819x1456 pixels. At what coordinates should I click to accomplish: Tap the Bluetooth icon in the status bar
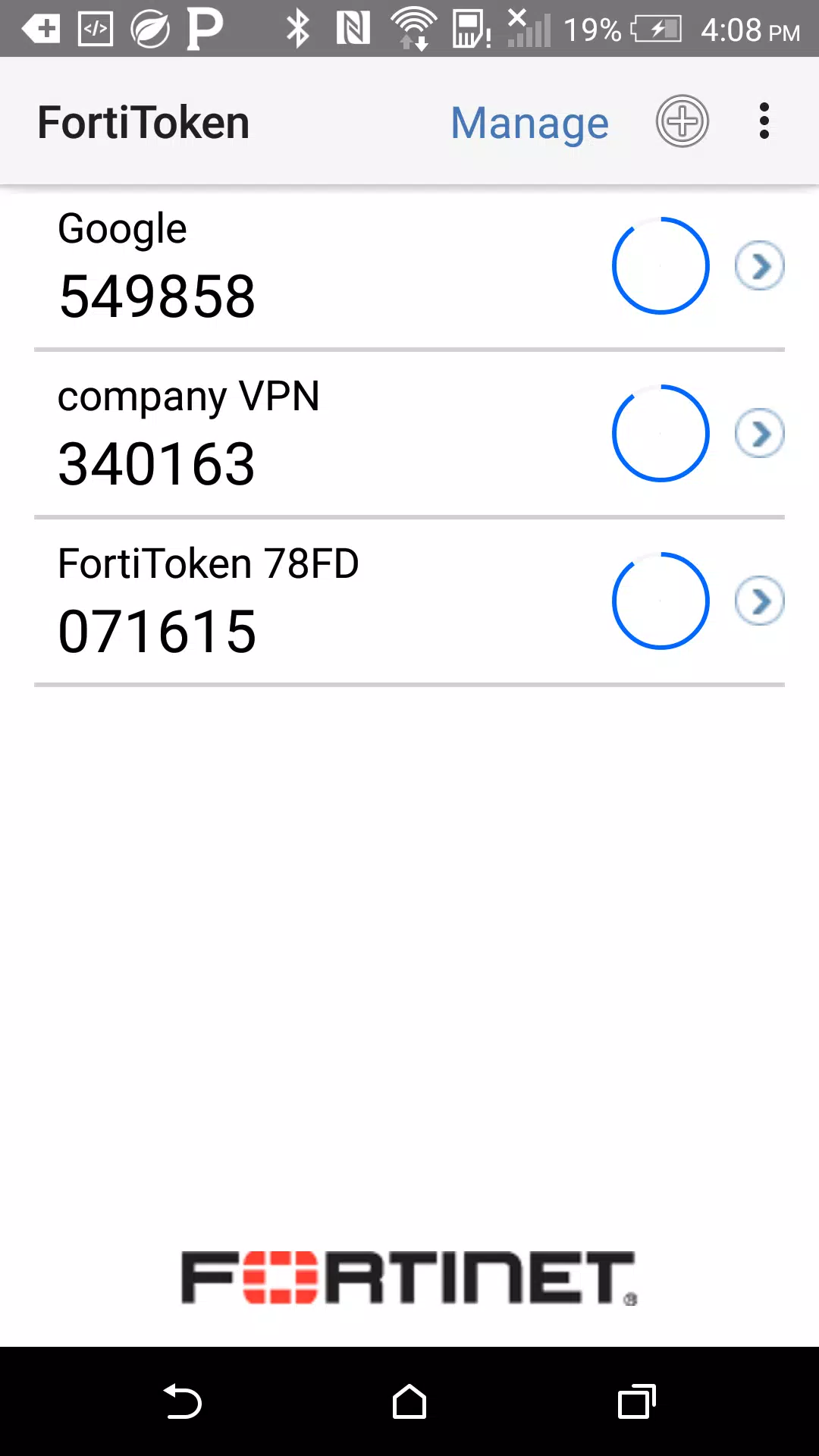298,29
